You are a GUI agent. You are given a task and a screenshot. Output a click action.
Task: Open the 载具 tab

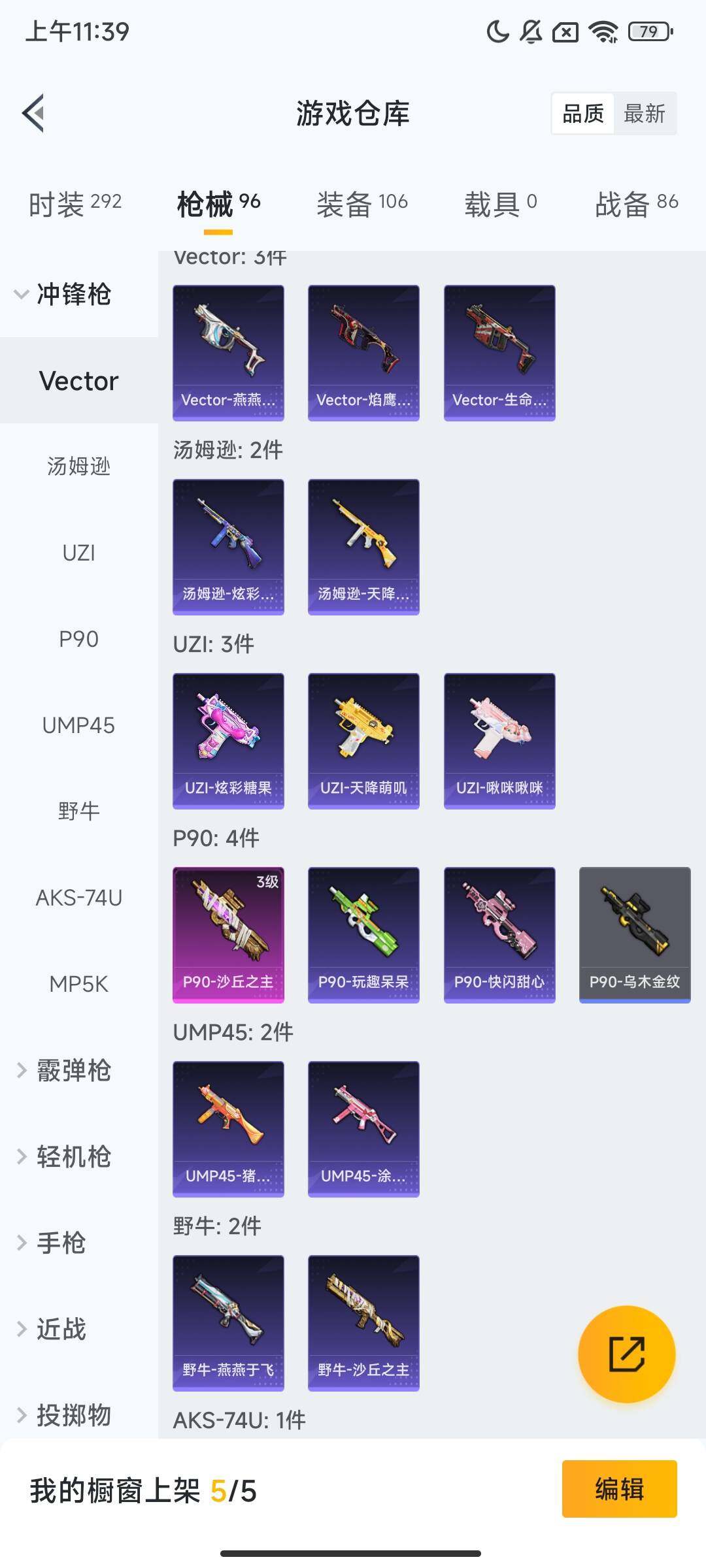[500, 203]
